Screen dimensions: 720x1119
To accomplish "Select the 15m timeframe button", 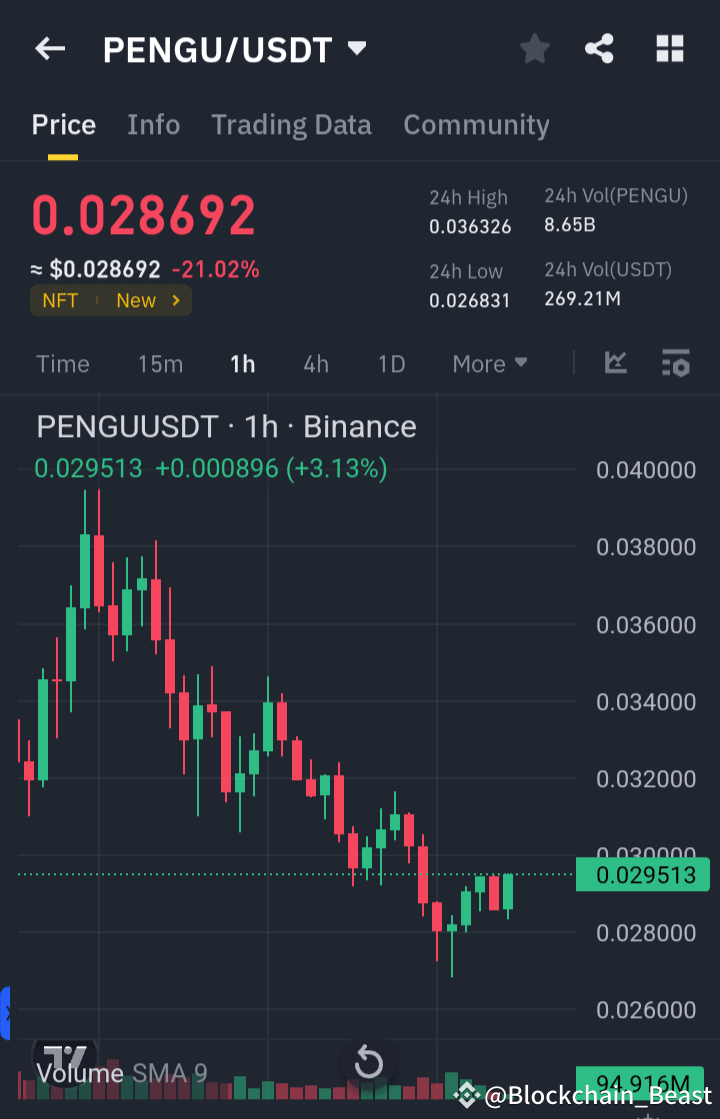I will [160, 364].
